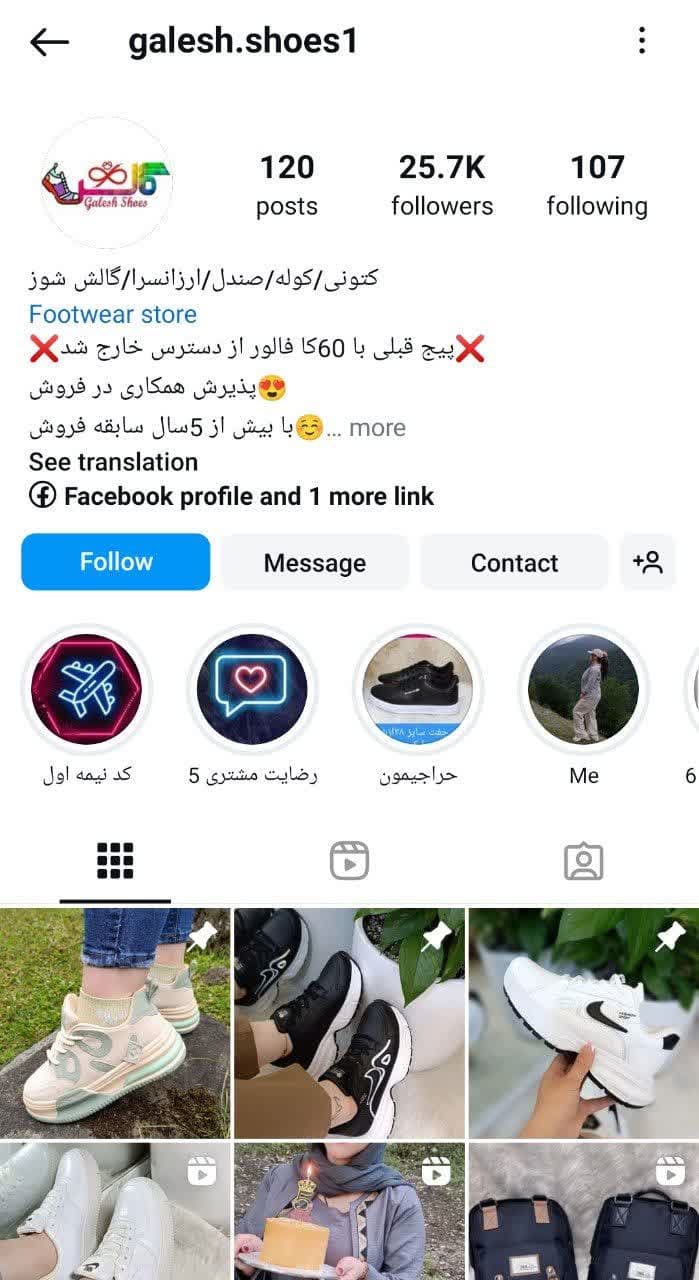This screenshot has height=1280, width=699.
Task: Open pinned post of pink-green sneakers
Action: point(115,1022)
